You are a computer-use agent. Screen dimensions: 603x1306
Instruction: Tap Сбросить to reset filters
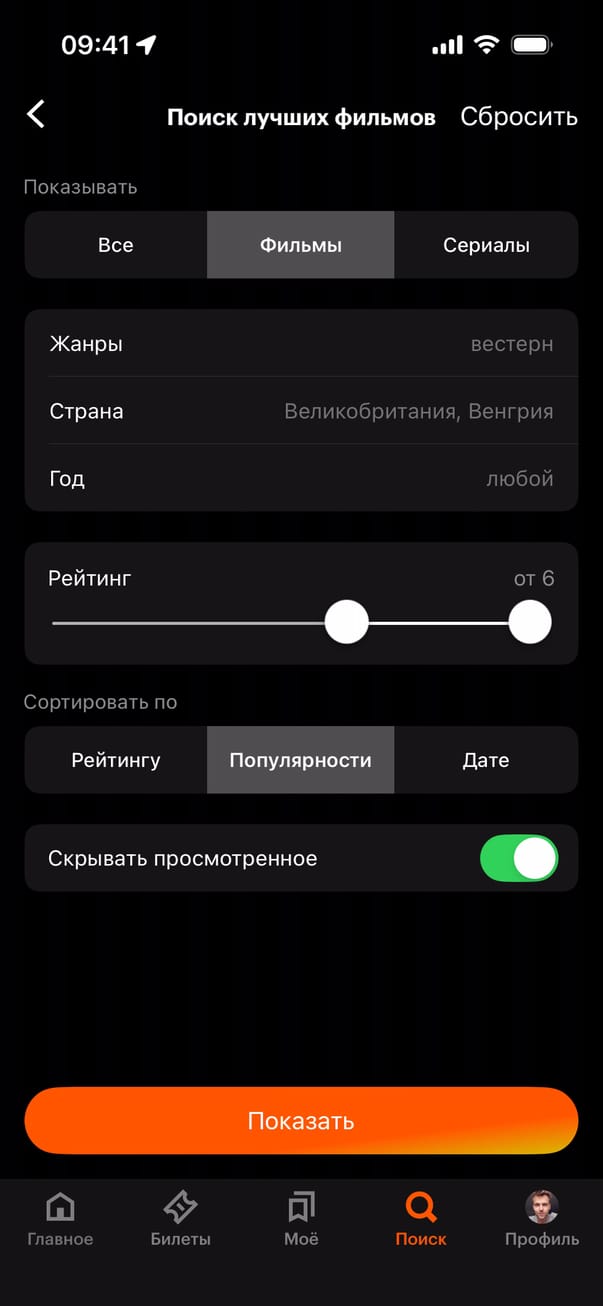click(x=518, y=117)
